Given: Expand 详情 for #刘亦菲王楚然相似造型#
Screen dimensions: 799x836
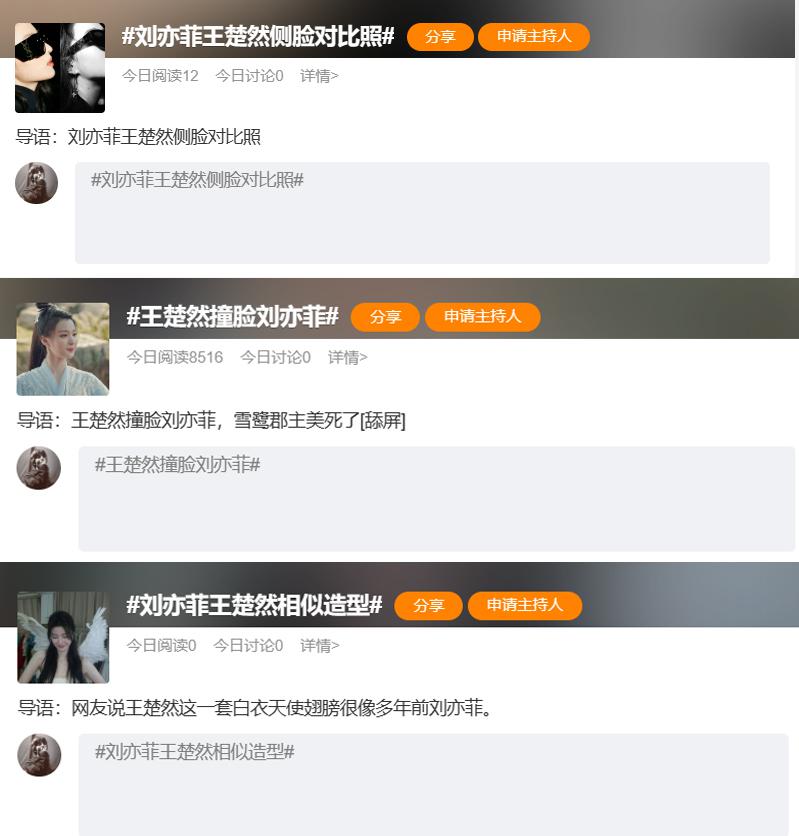Looking at the screenshot, I should (x=319, y=646).
